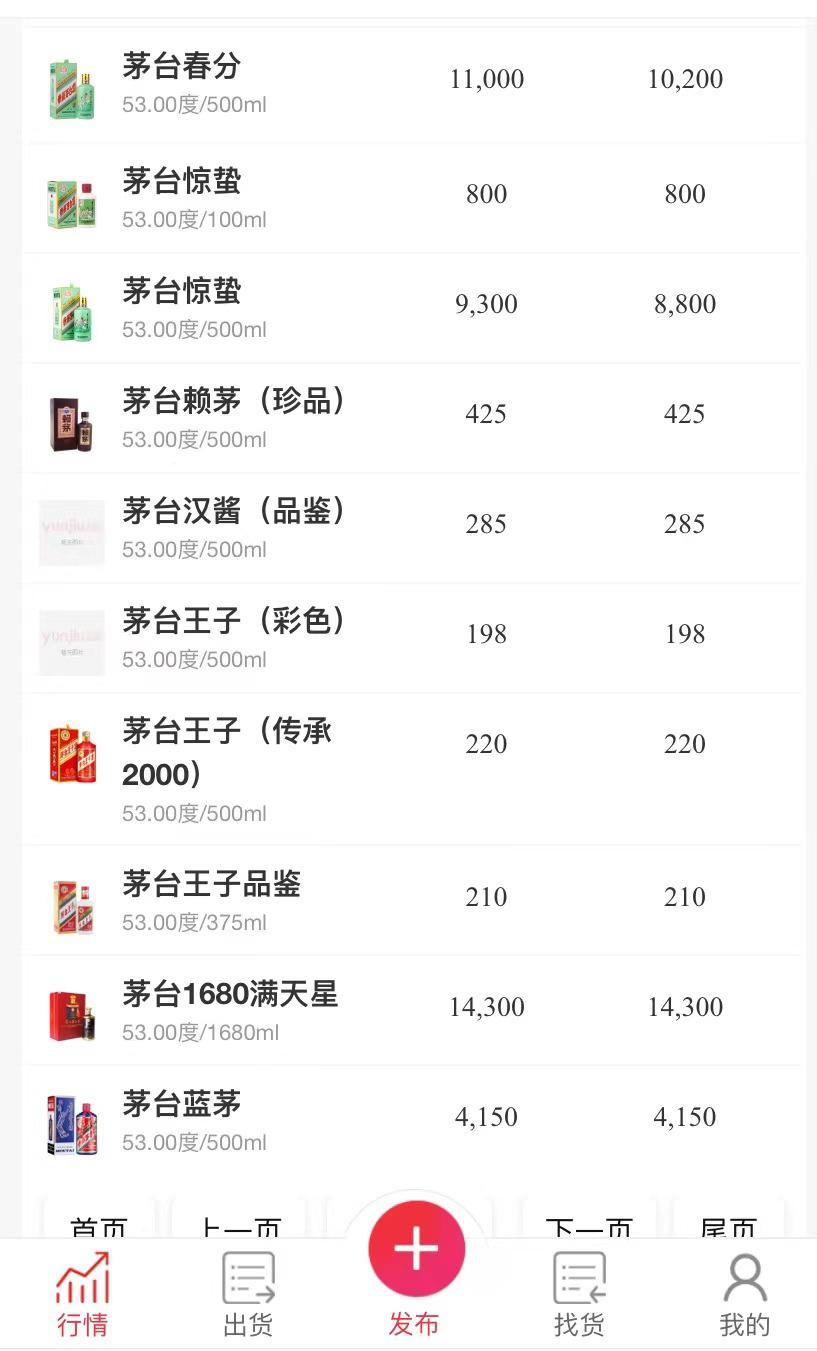Open the 茅台惊蛰 500ml listing
This screenshot has height=1351, width=817.
[182, 293]
